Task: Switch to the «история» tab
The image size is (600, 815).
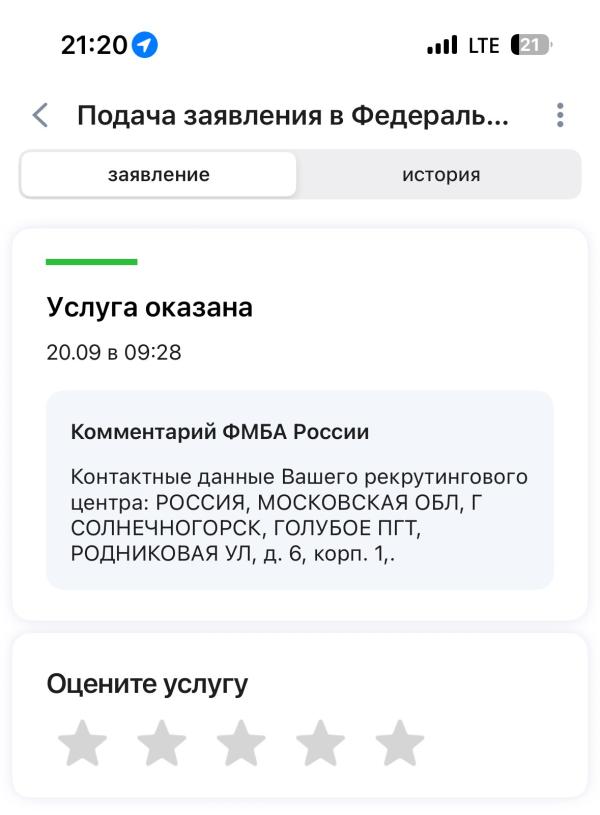Action: [440, 175]
